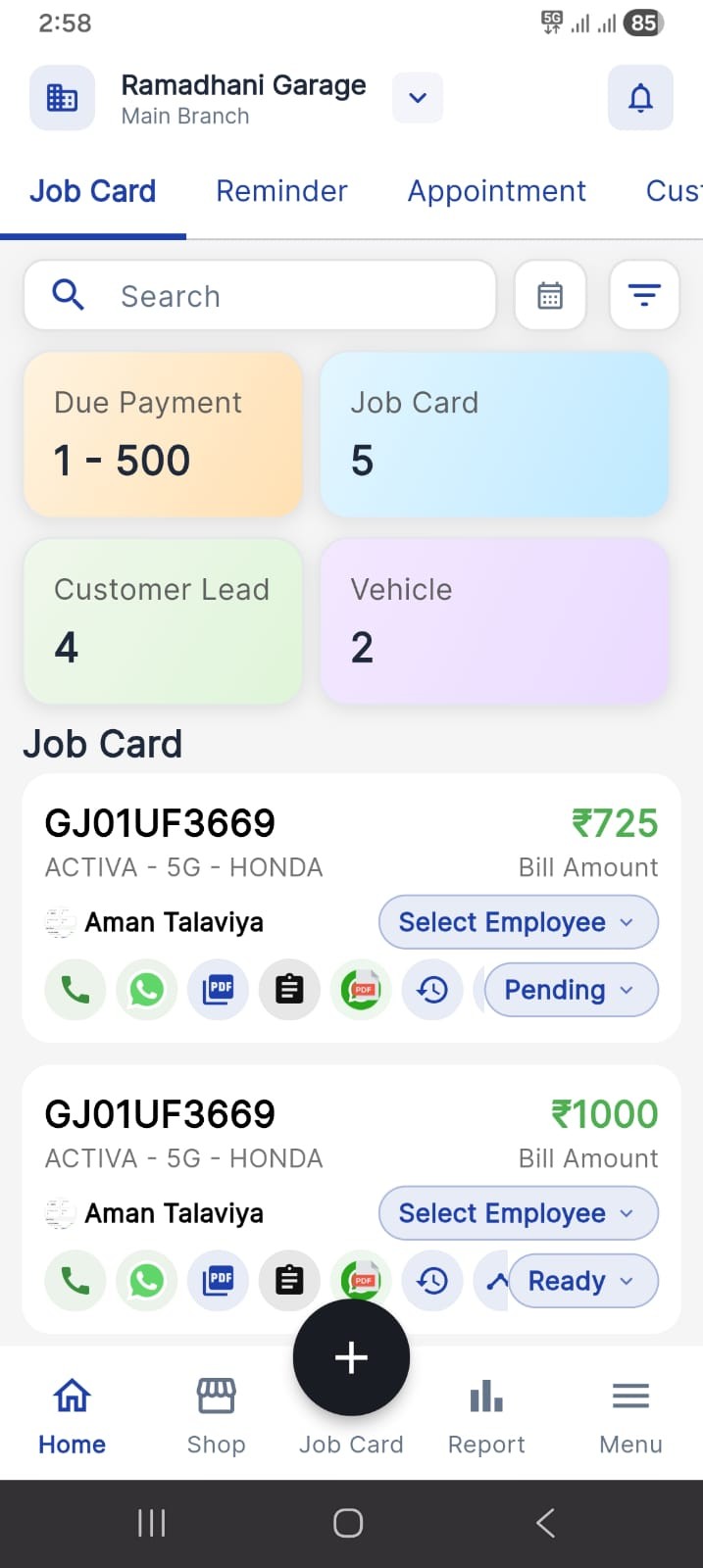
Task: View history of the ₹725 job card
Action: click(x=432, y=990)
